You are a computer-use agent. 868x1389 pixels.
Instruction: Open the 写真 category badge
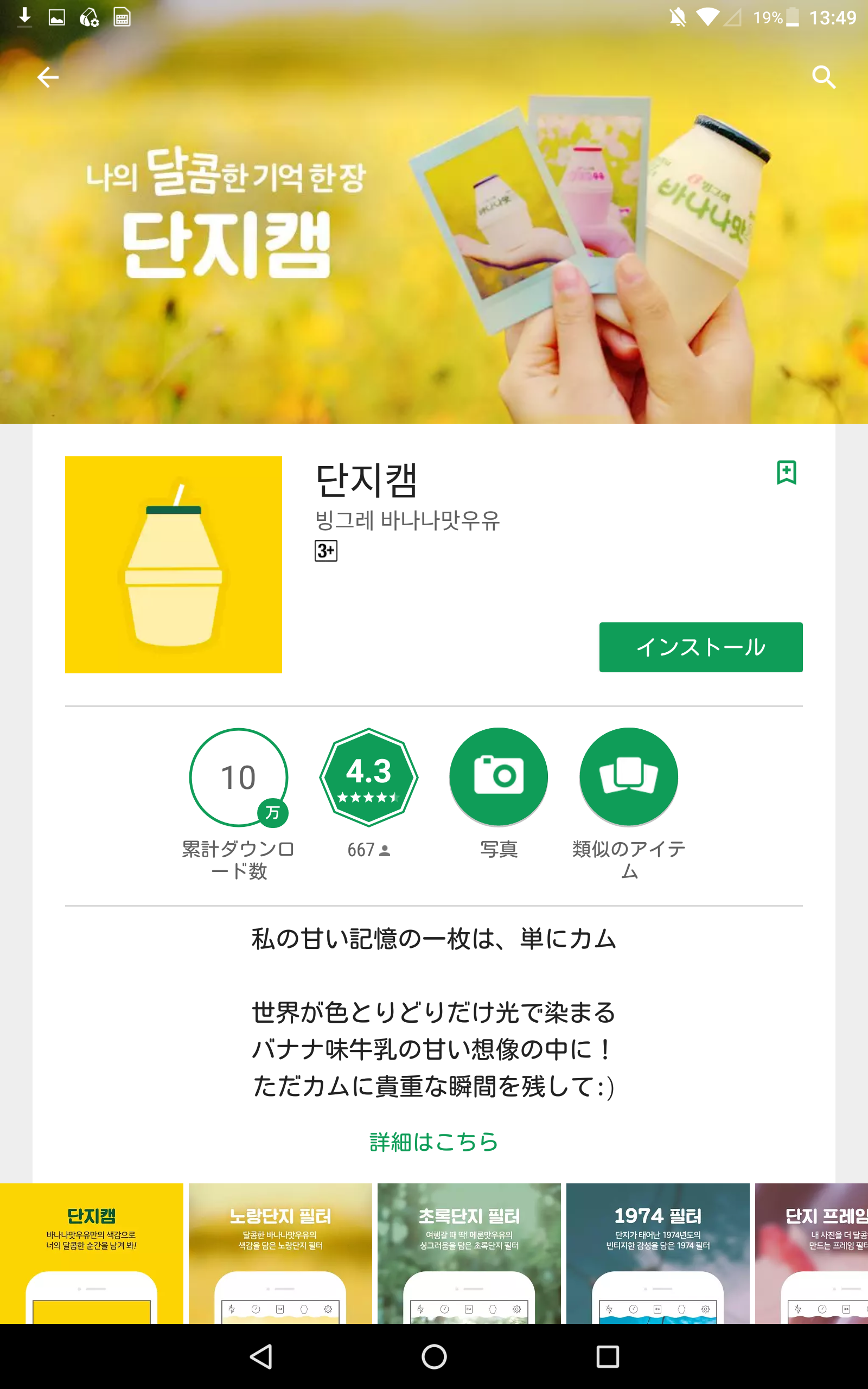pos(499,777)
